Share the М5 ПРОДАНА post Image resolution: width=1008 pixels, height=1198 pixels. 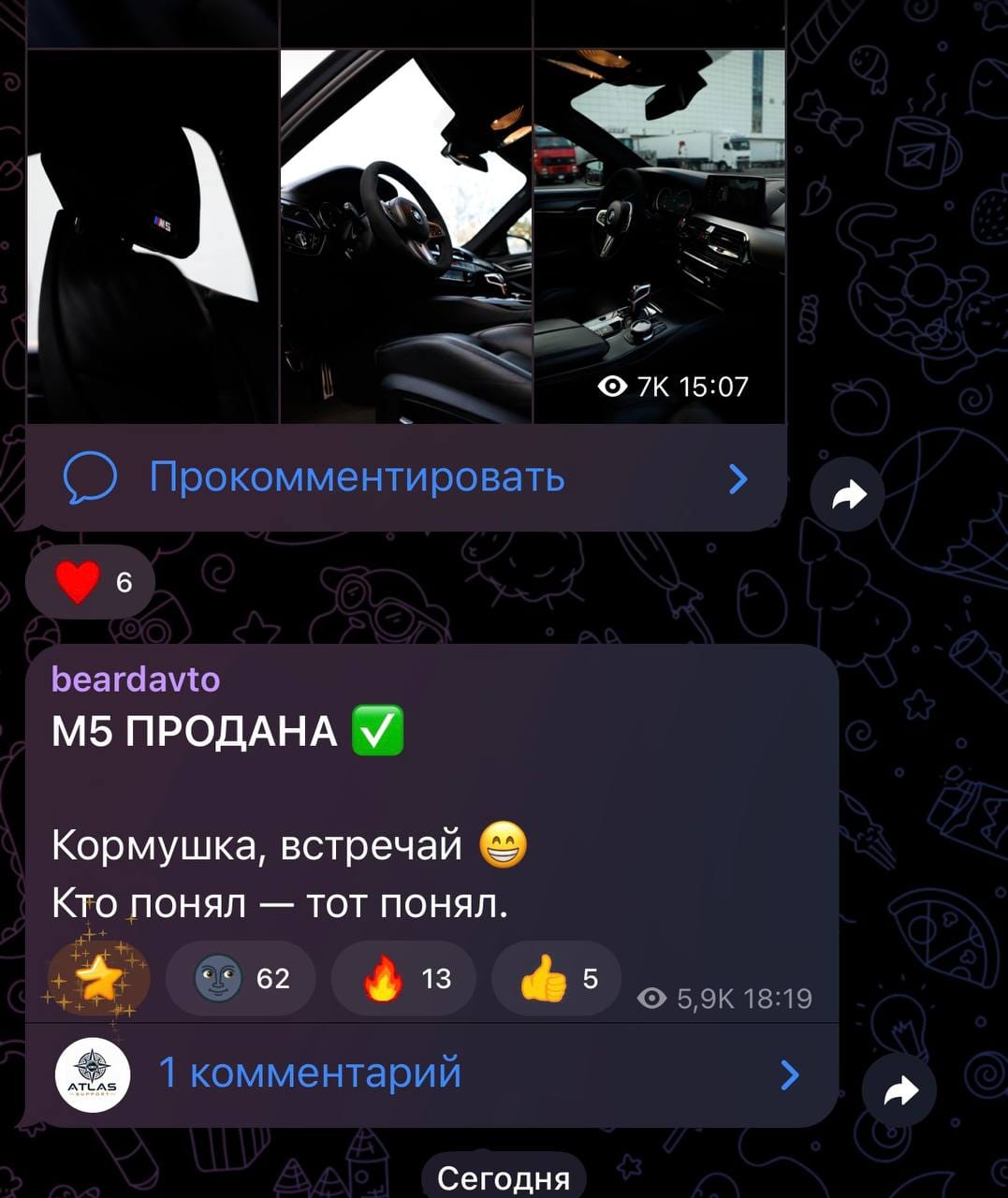tap(899, 1091)
